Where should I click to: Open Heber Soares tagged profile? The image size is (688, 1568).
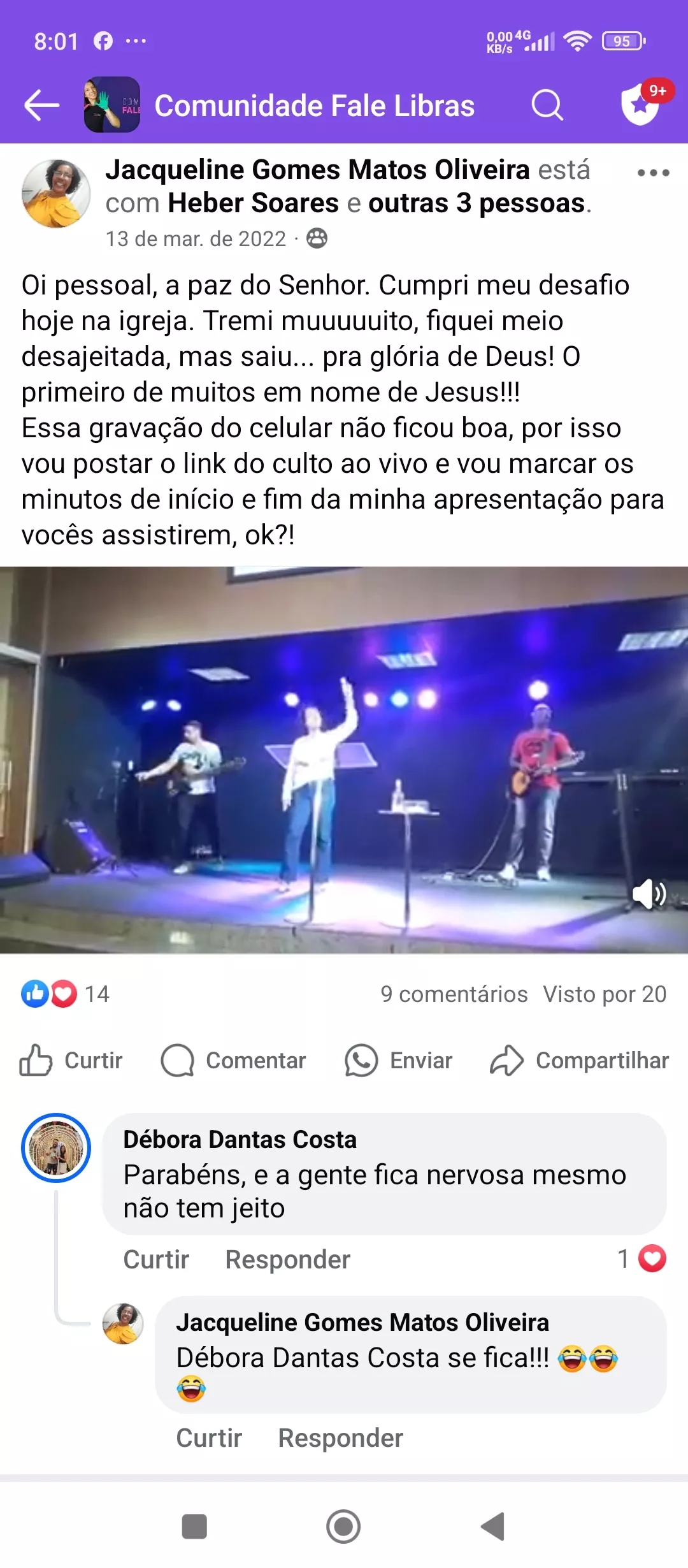pos(253,203)
